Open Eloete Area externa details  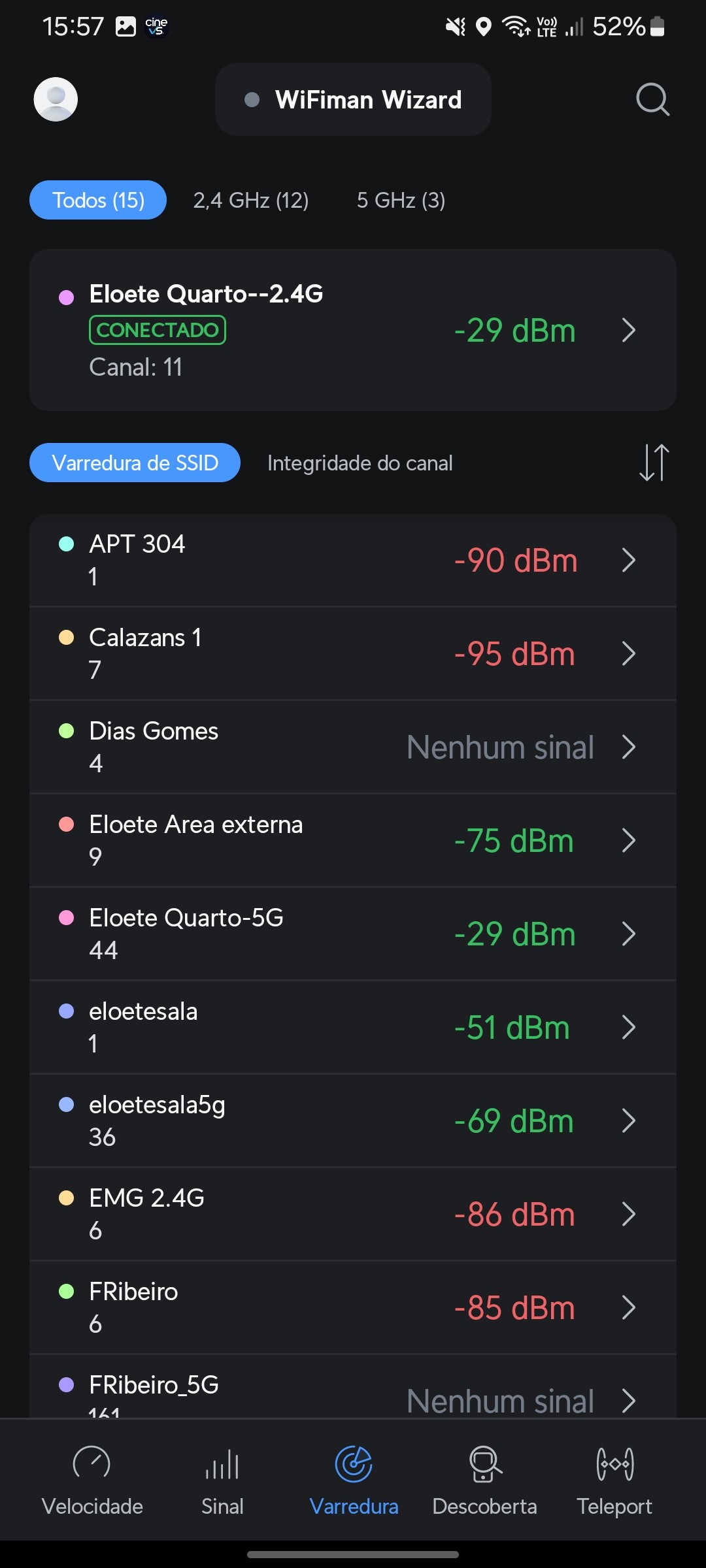click(x=353, y=841)
